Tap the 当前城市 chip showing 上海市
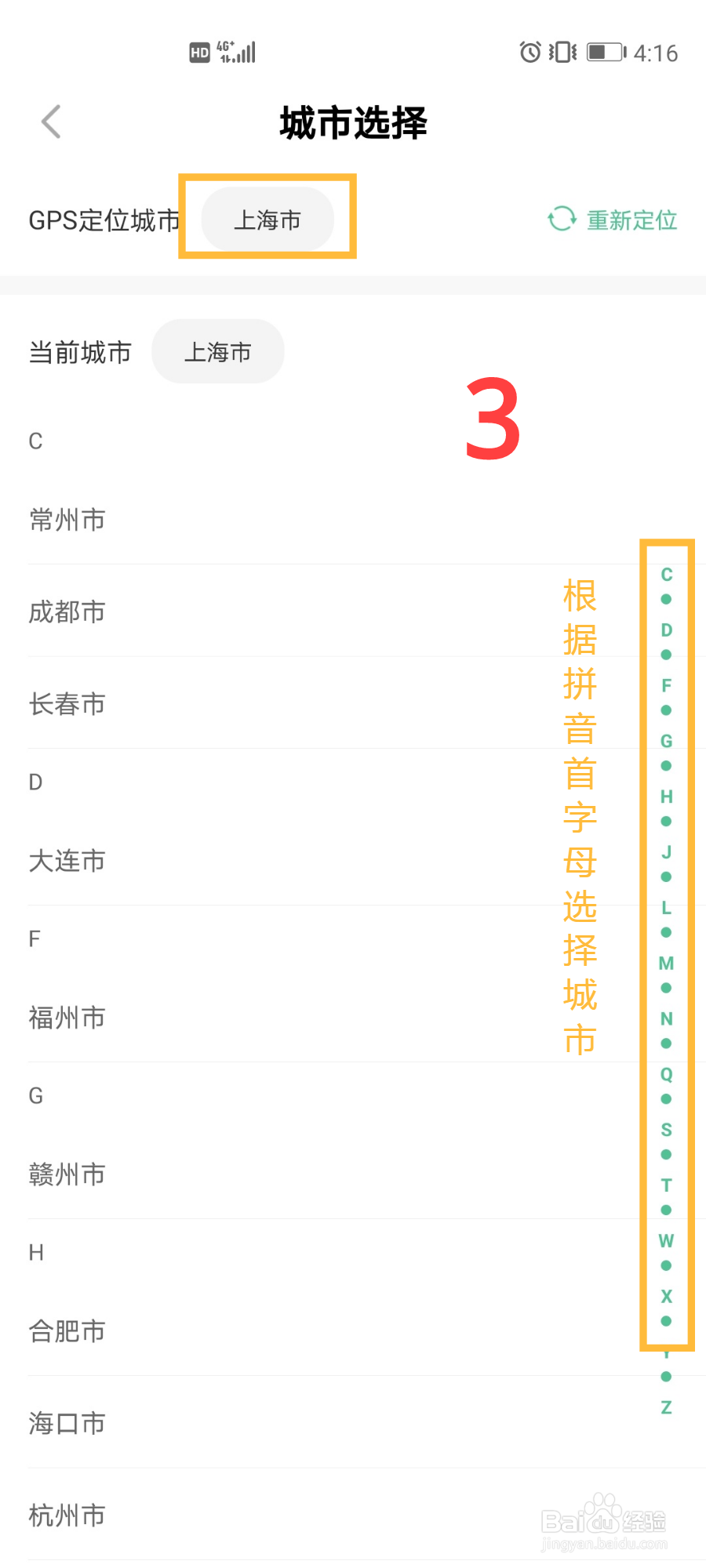The height and width of the screenshot is (1568, 706). click(x=217, y=351)
